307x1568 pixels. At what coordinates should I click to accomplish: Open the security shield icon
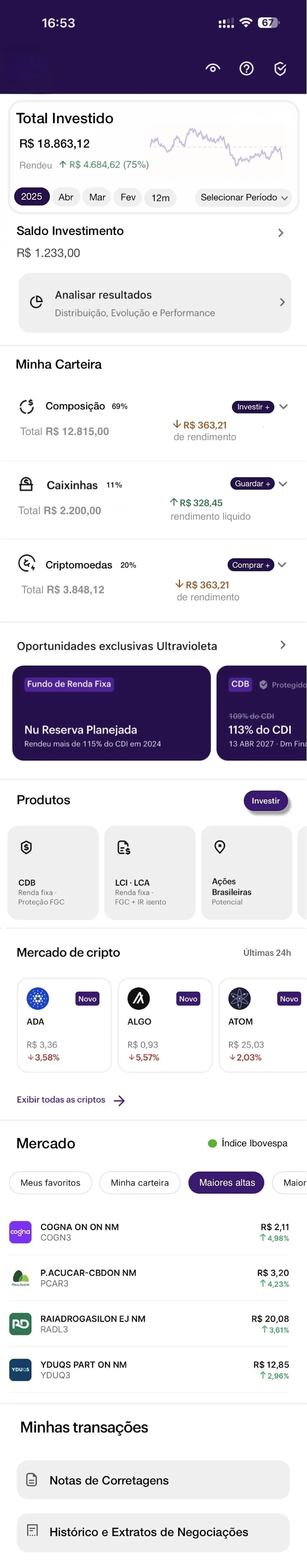[280, 69]
